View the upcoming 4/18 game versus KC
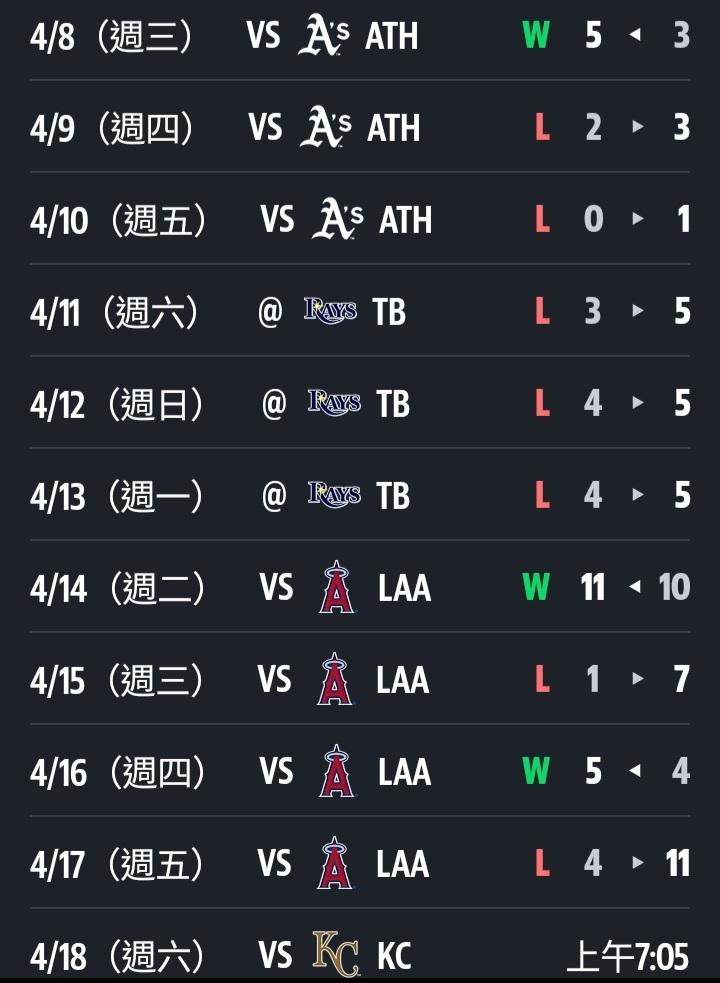This screenshot has width=720, height=983. tap(360, 956)
